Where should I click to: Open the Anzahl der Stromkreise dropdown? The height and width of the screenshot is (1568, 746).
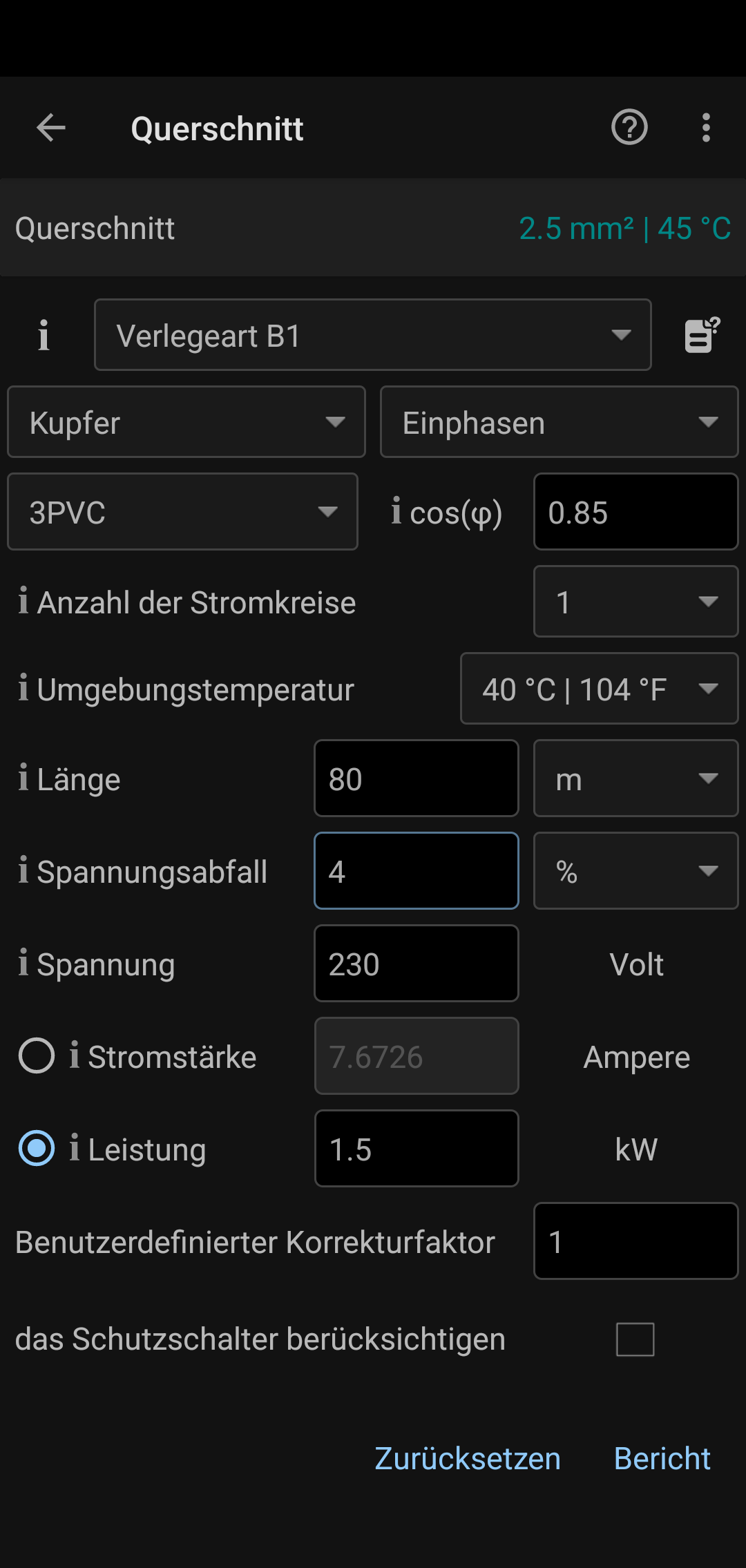(635, 602)
